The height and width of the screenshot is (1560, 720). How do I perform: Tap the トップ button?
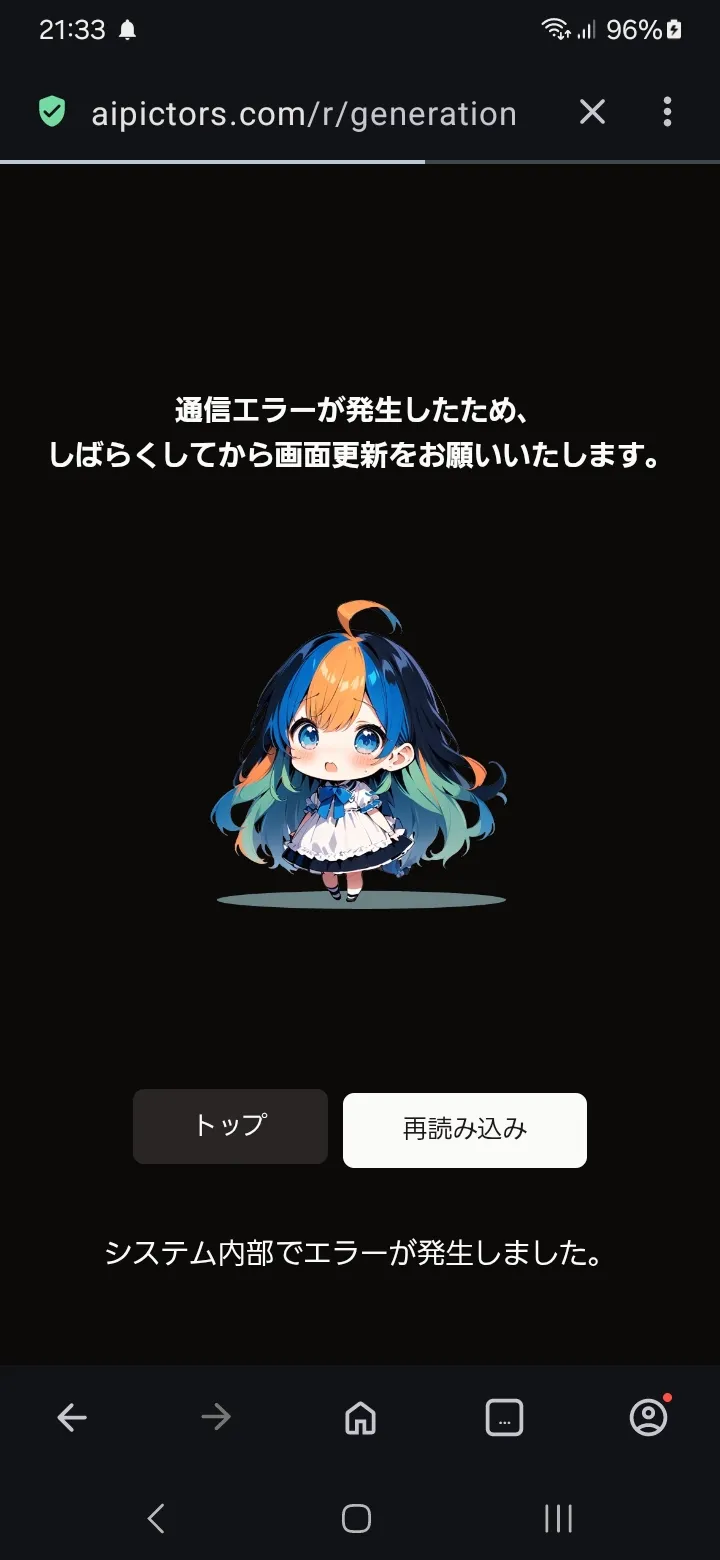pyautogui.click(x=230, y=1126)
